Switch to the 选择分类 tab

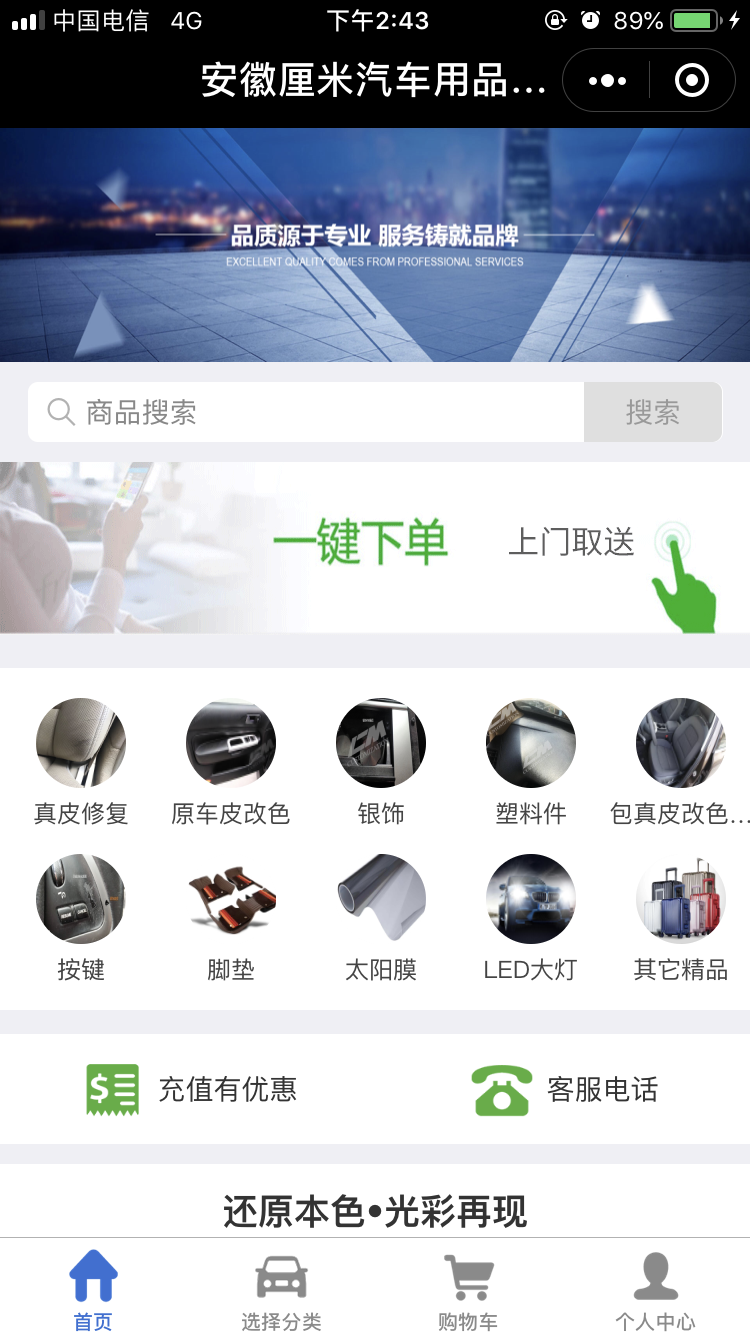[280, 1290]
